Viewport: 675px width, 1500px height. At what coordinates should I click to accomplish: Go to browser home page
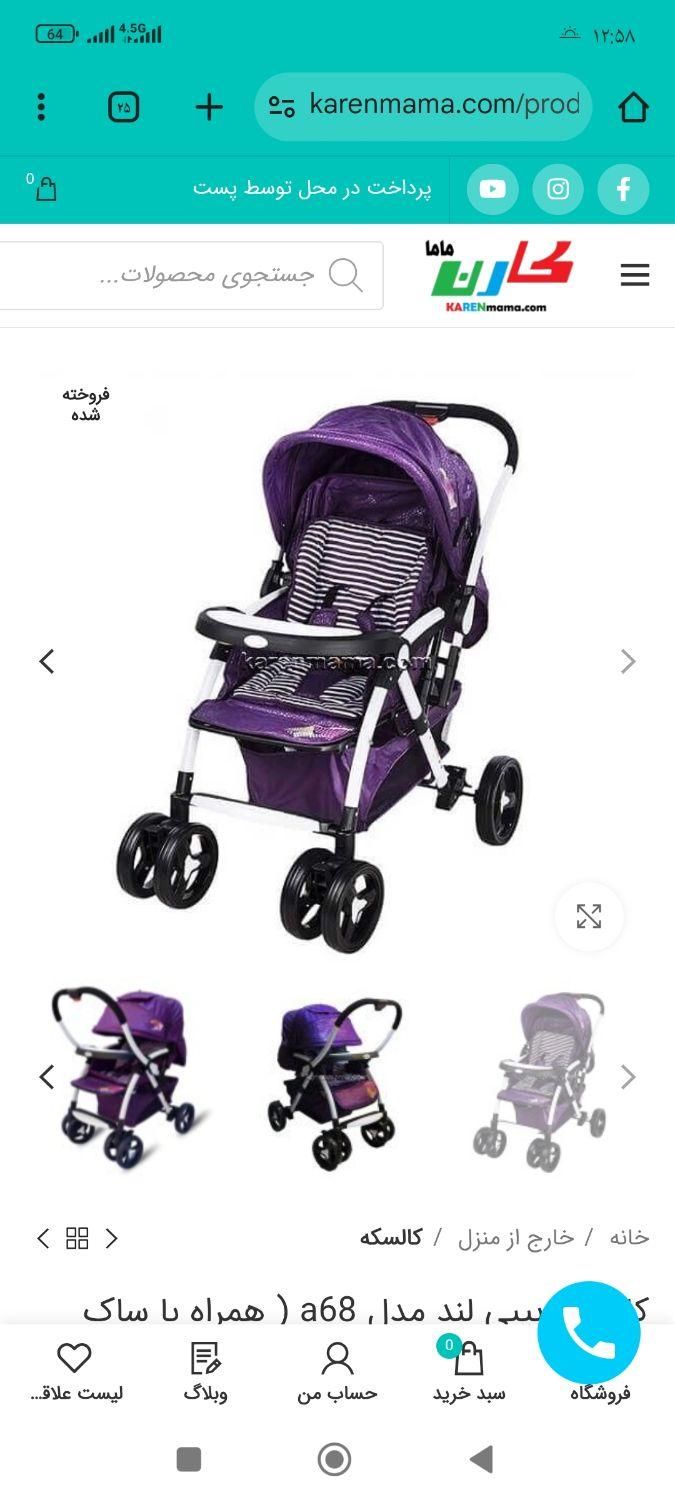[633, 107]
